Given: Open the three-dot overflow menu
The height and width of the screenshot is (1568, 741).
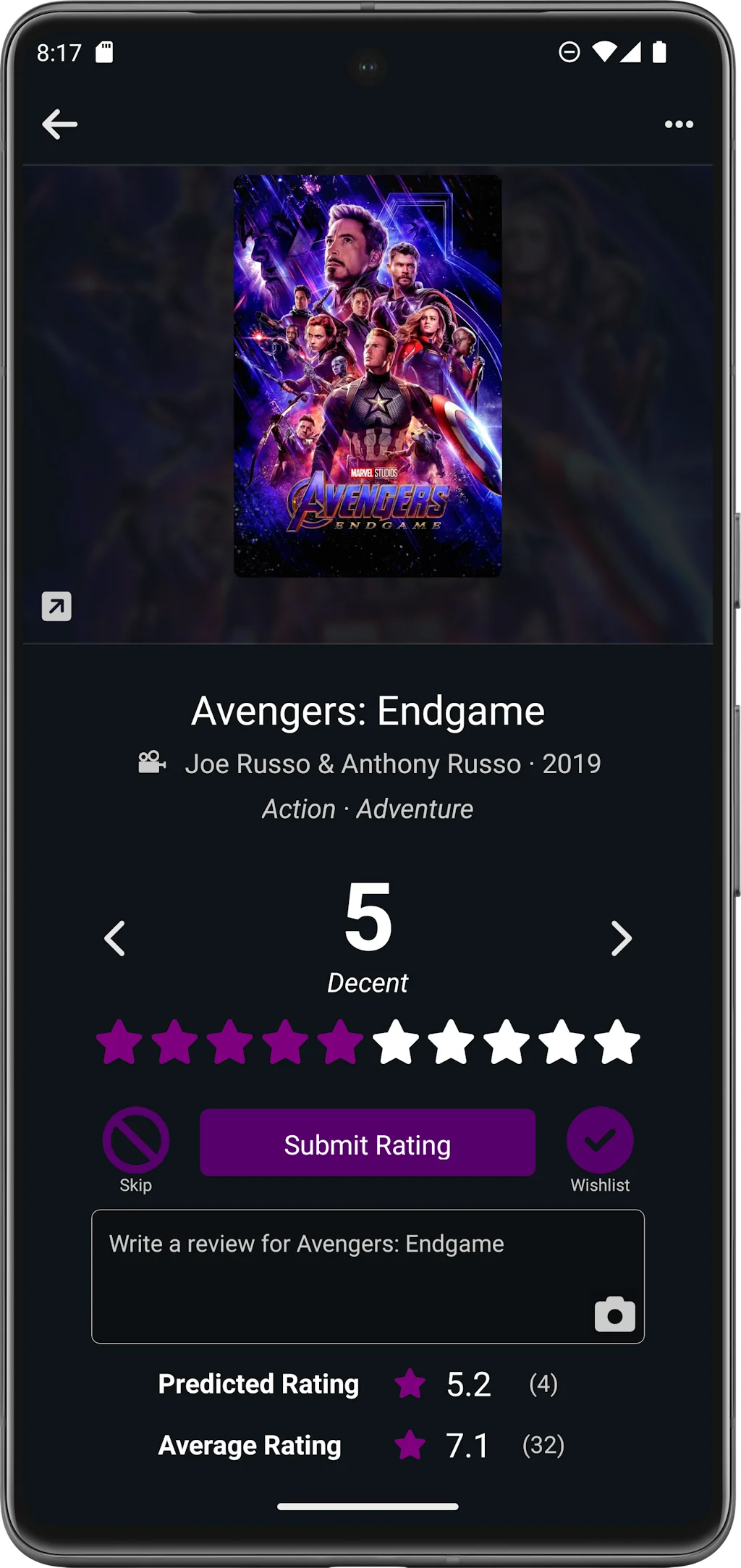Looking at the screenshot, I should pos(678,125).
